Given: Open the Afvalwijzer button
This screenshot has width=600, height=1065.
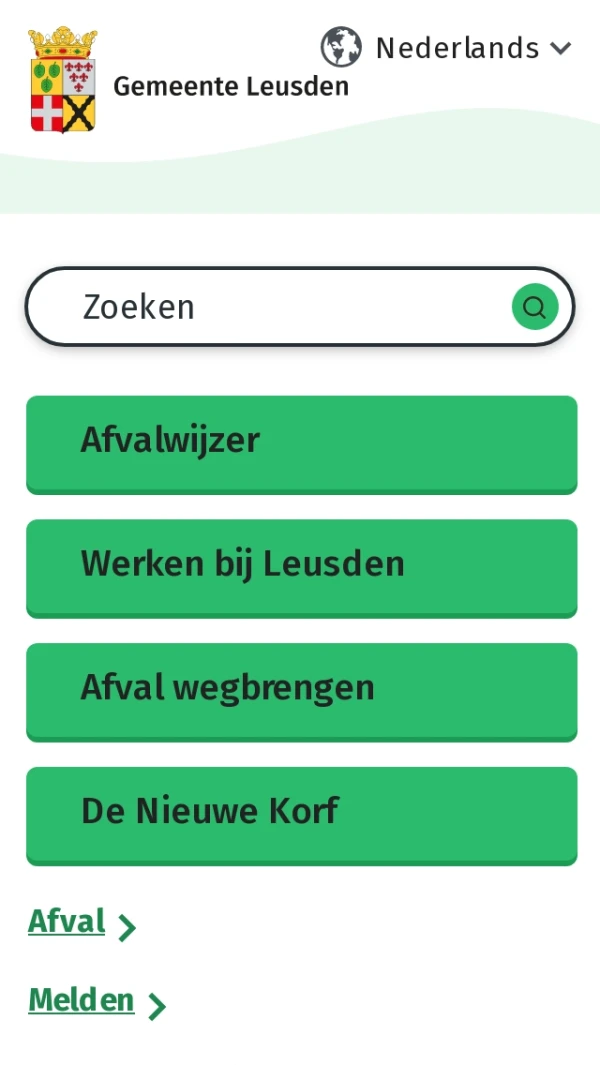Looking at the screenshot, I should (x=301, y=442).
